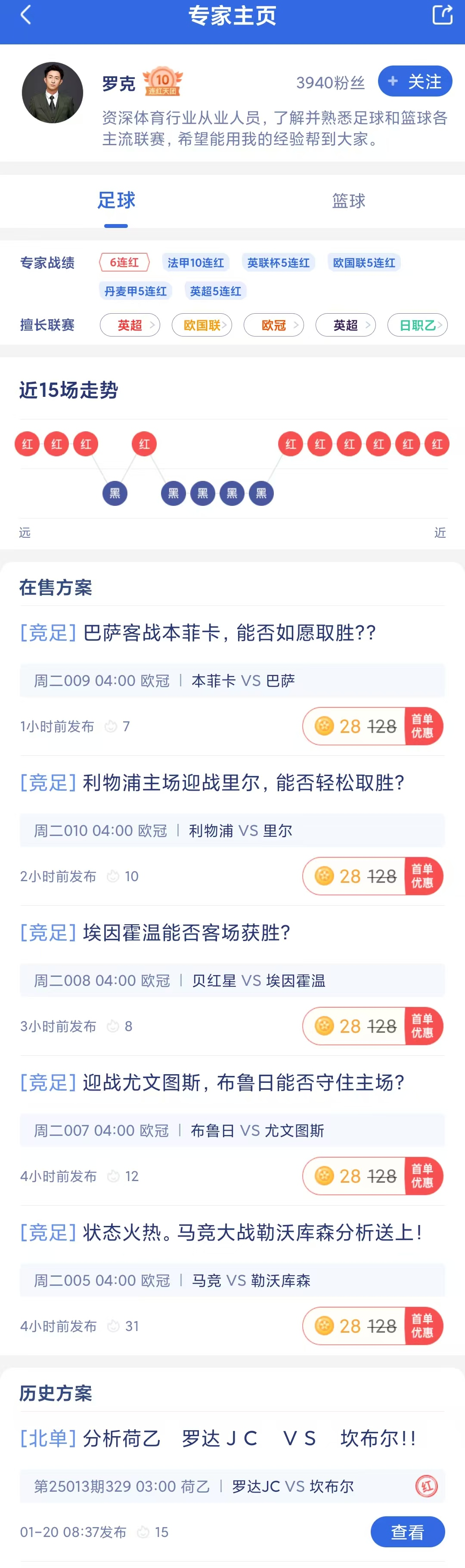Share this expert page
465x1568 pixels.
point(442,15)
